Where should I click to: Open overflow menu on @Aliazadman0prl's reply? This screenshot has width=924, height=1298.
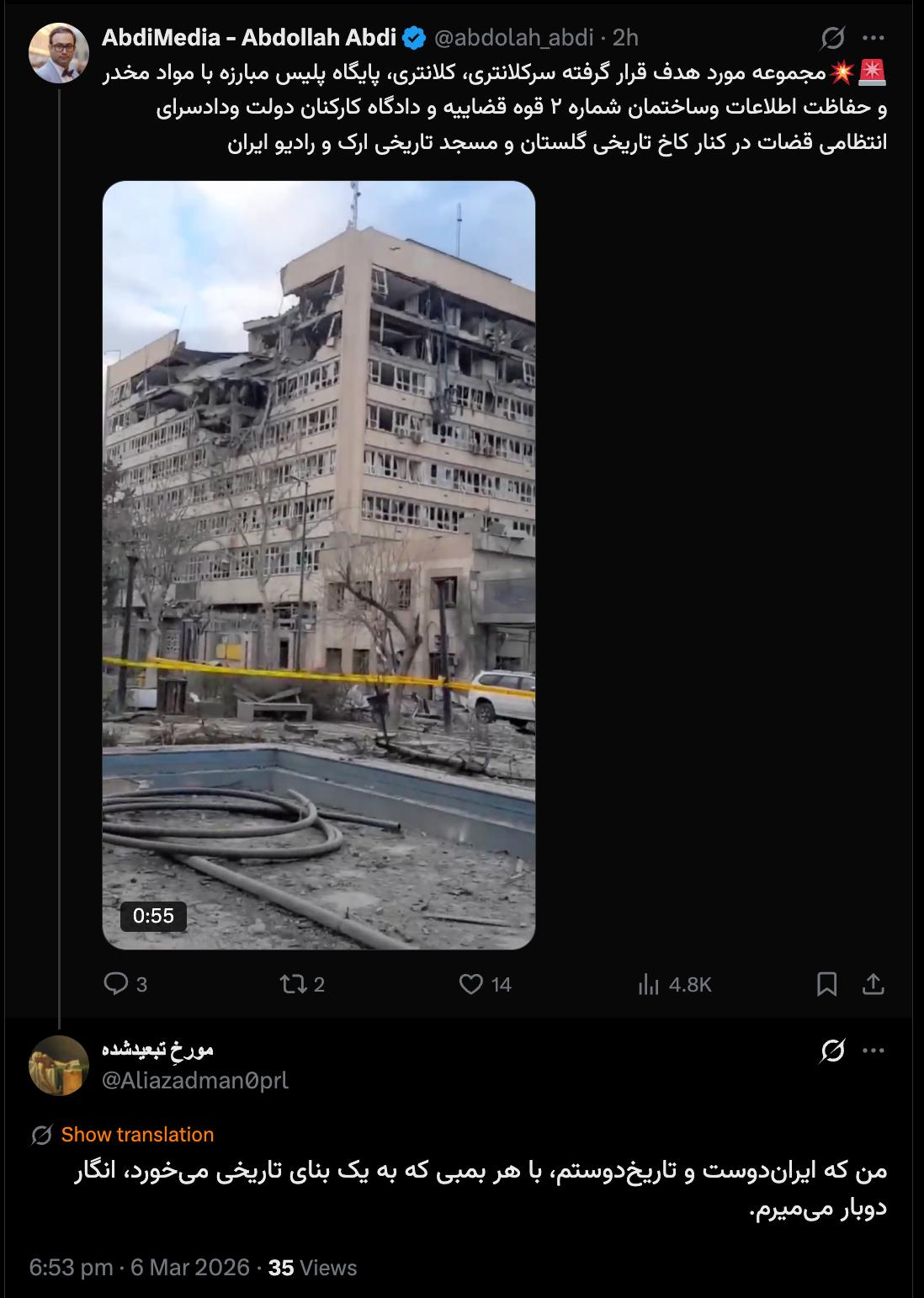click(874, 1051)
